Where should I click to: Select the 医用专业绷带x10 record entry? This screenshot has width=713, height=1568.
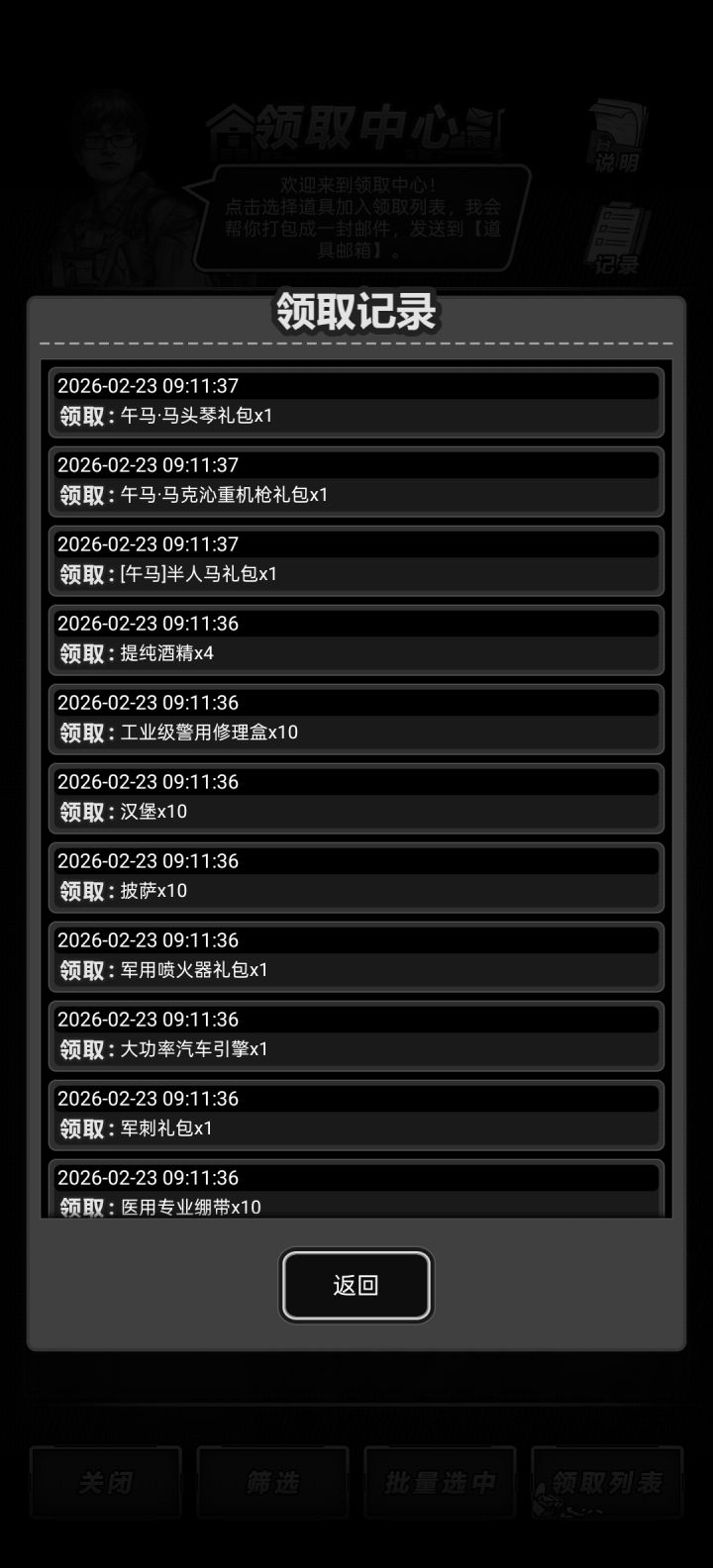coord(356,1188)
